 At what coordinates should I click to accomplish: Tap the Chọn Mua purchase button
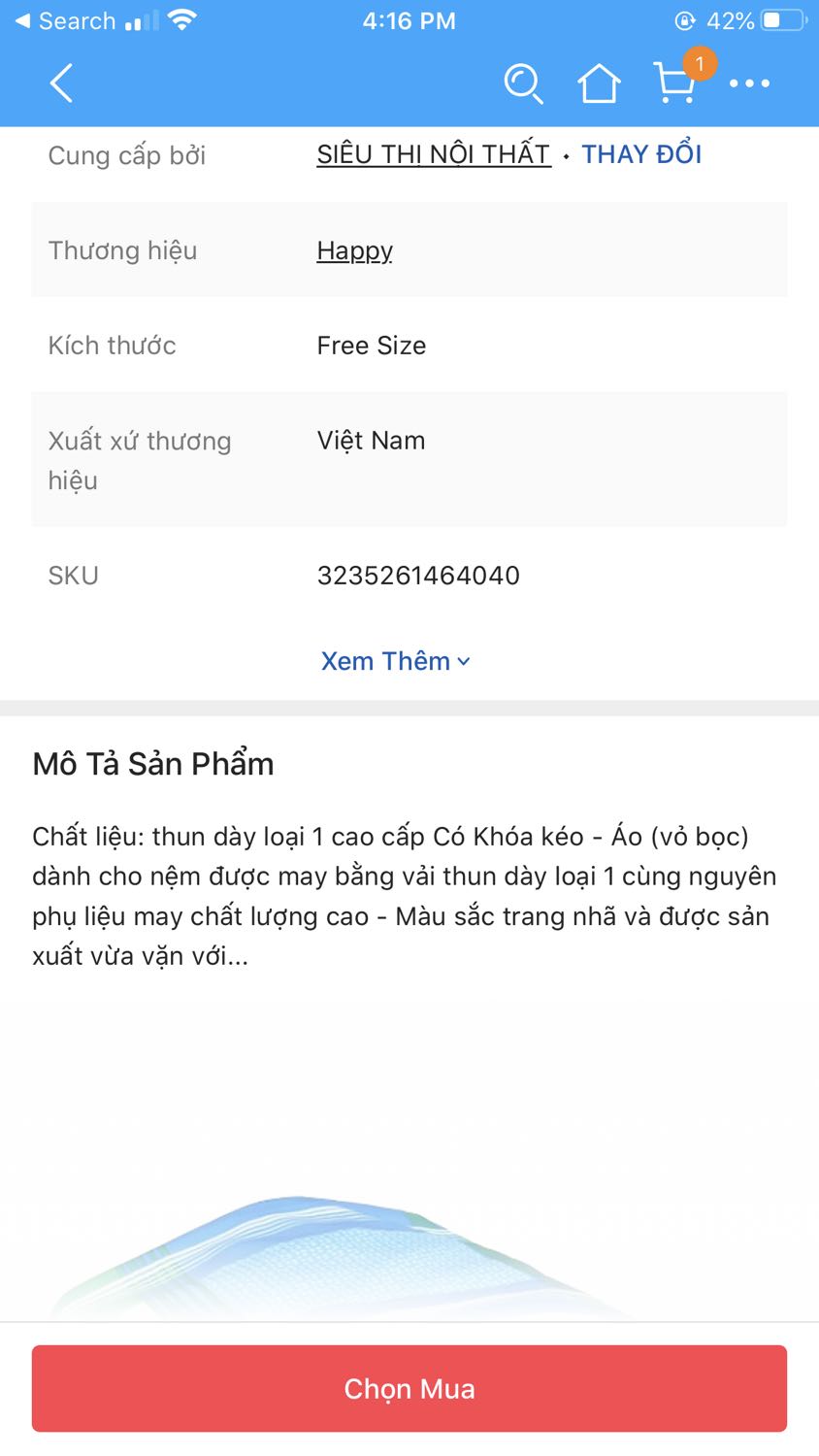click(409, 1388)
